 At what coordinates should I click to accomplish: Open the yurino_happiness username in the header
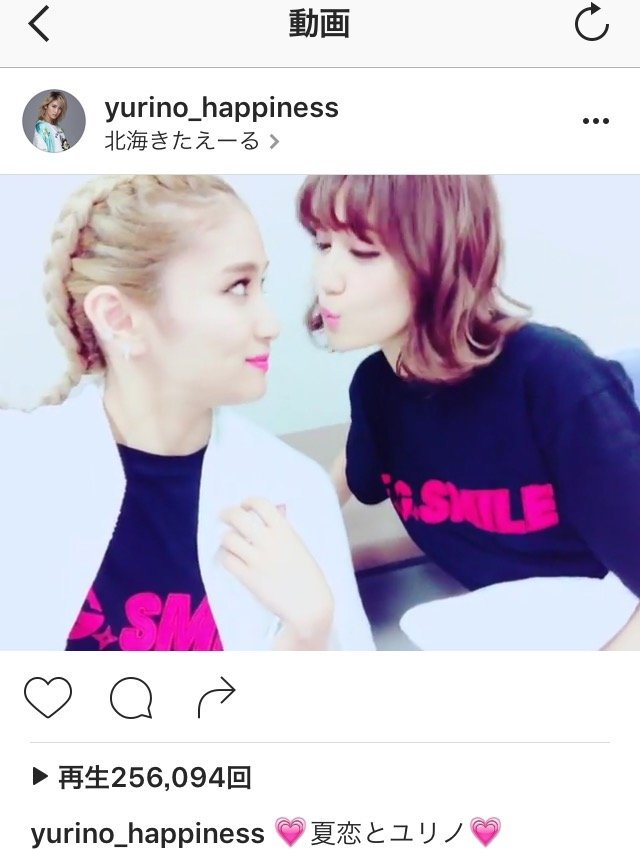click(221, 108)
